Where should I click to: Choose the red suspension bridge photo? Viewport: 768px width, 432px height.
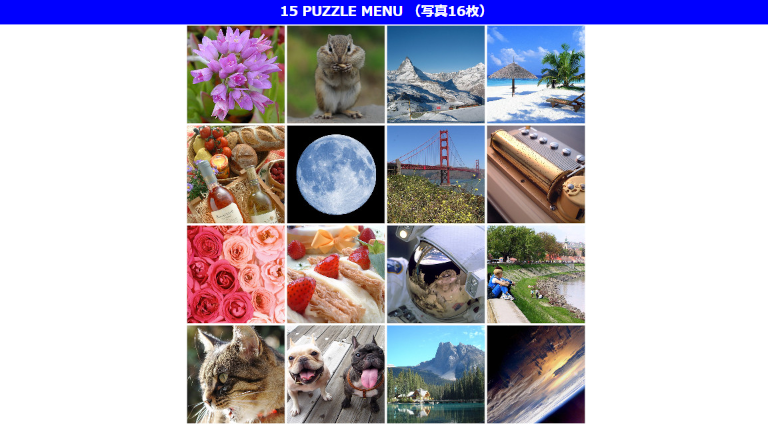pyautogui.click(x=436, y=174)
